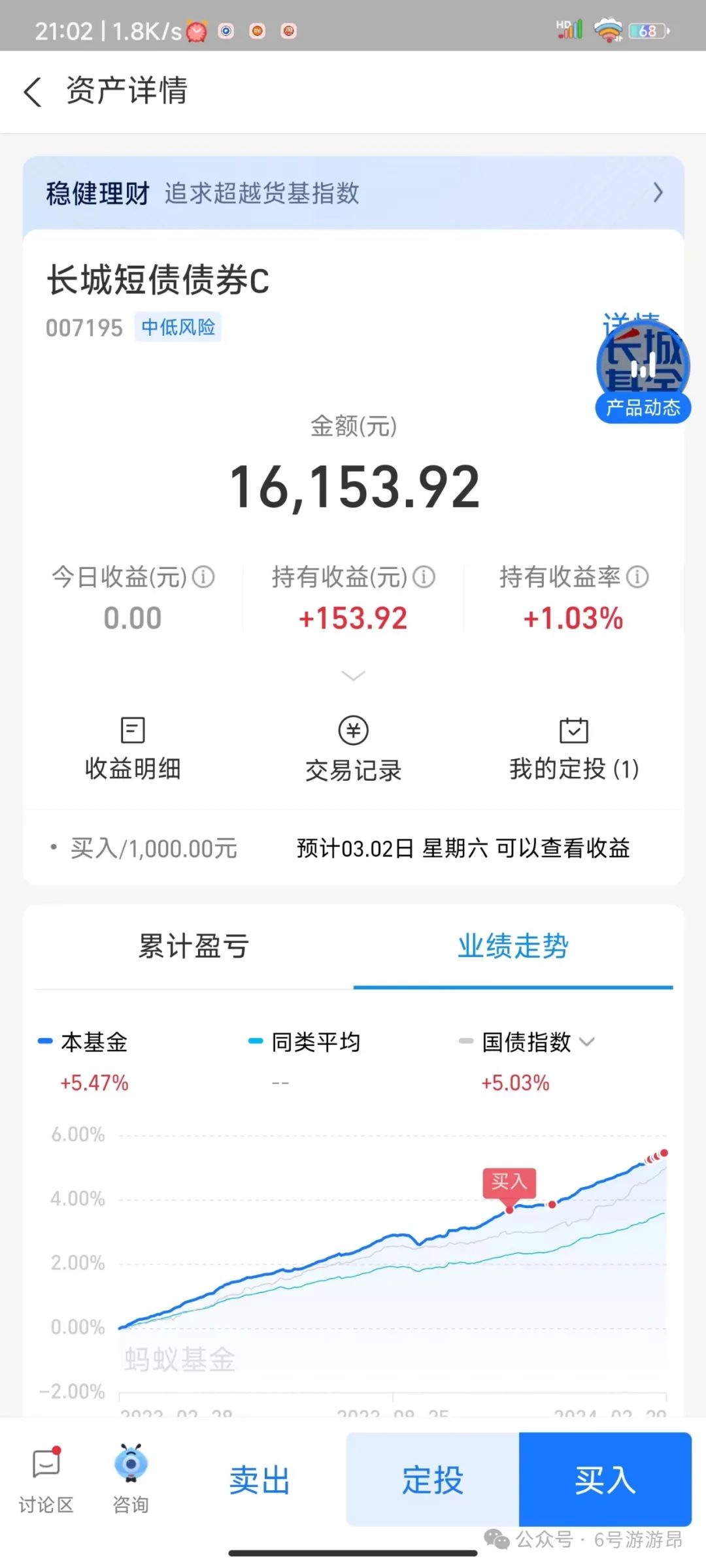Open the 稳健理财 banner
The image size is (706, 1568).
353,193
